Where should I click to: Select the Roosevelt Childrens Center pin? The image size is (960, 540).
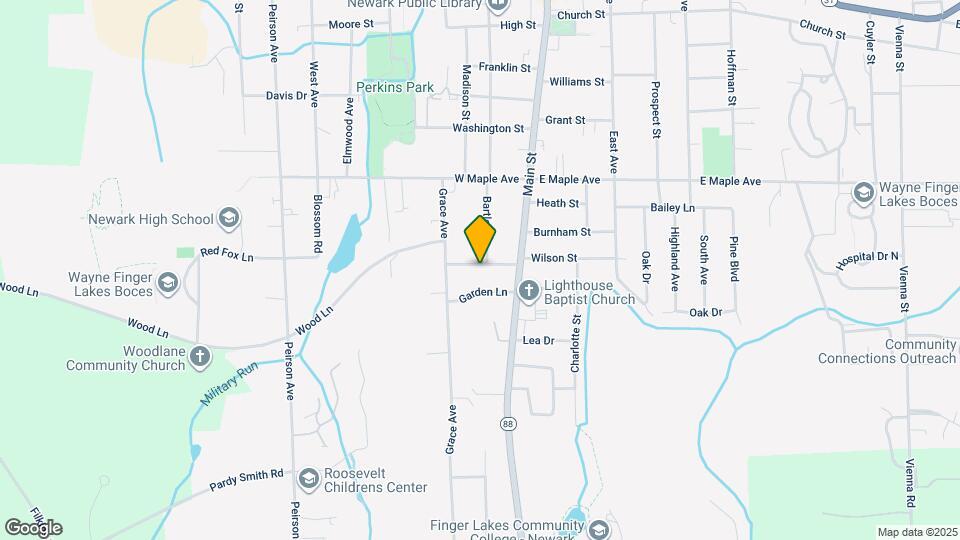pos(309,479)
